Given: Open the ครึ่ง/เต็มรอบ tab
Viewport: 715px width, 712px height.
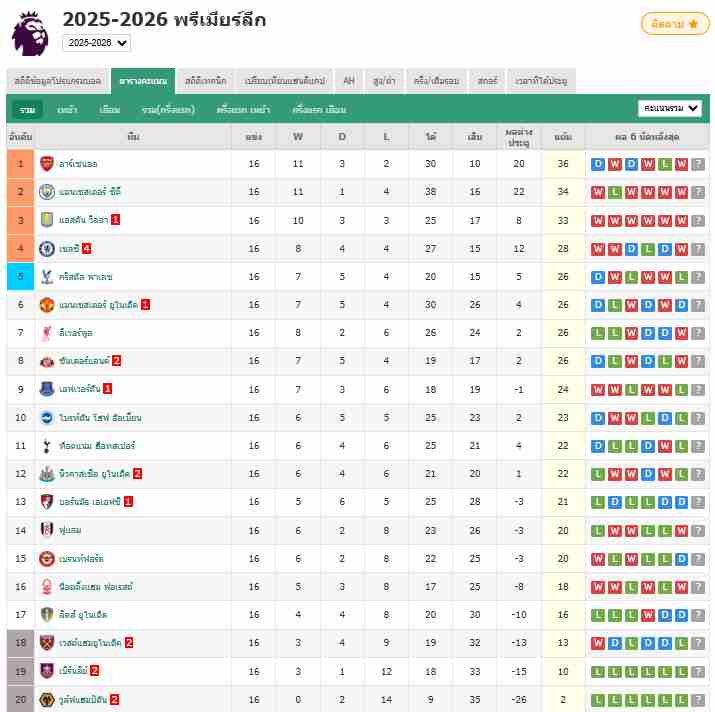Looking at the screenshot, I should click(437, 81).
